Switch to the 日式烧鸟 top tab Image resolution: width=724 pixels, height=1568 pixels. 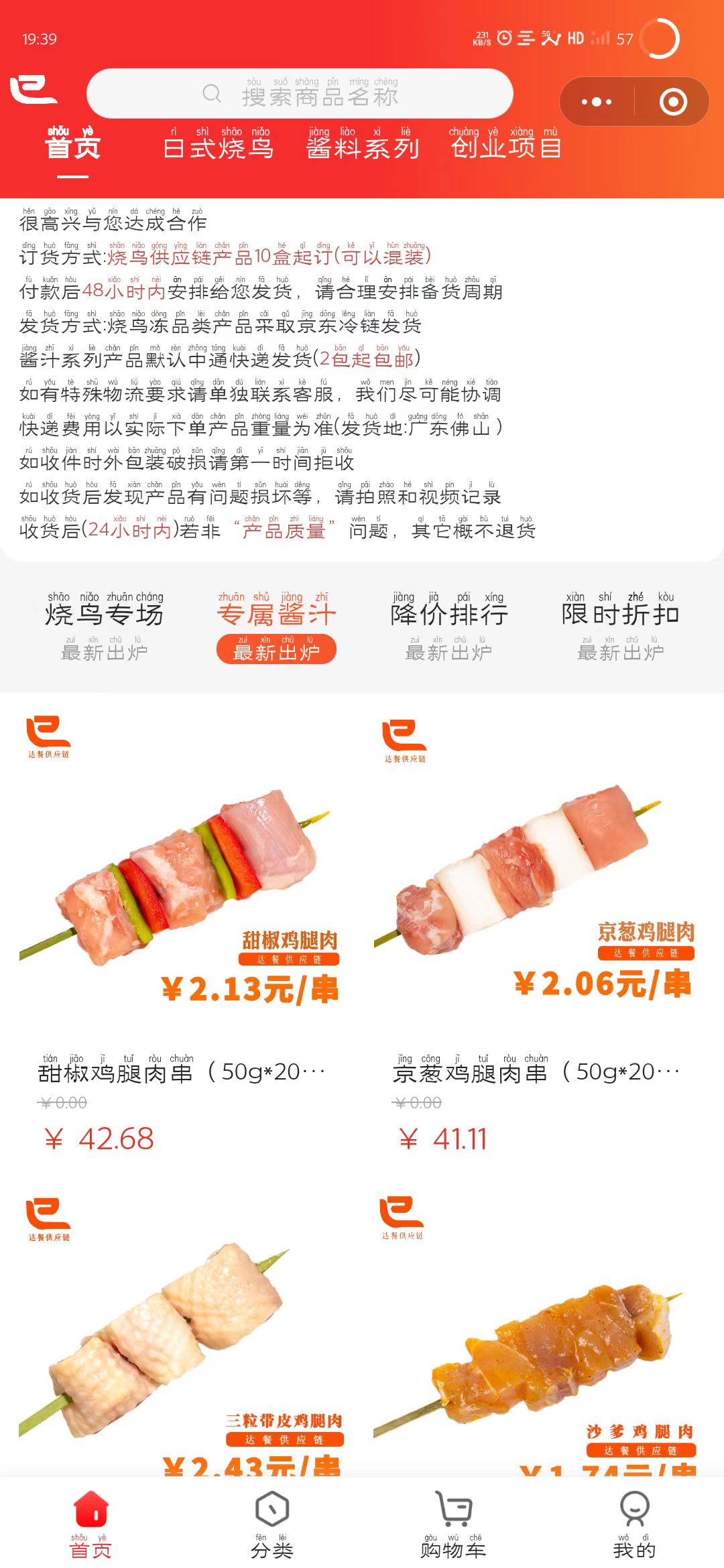(218, 145)
